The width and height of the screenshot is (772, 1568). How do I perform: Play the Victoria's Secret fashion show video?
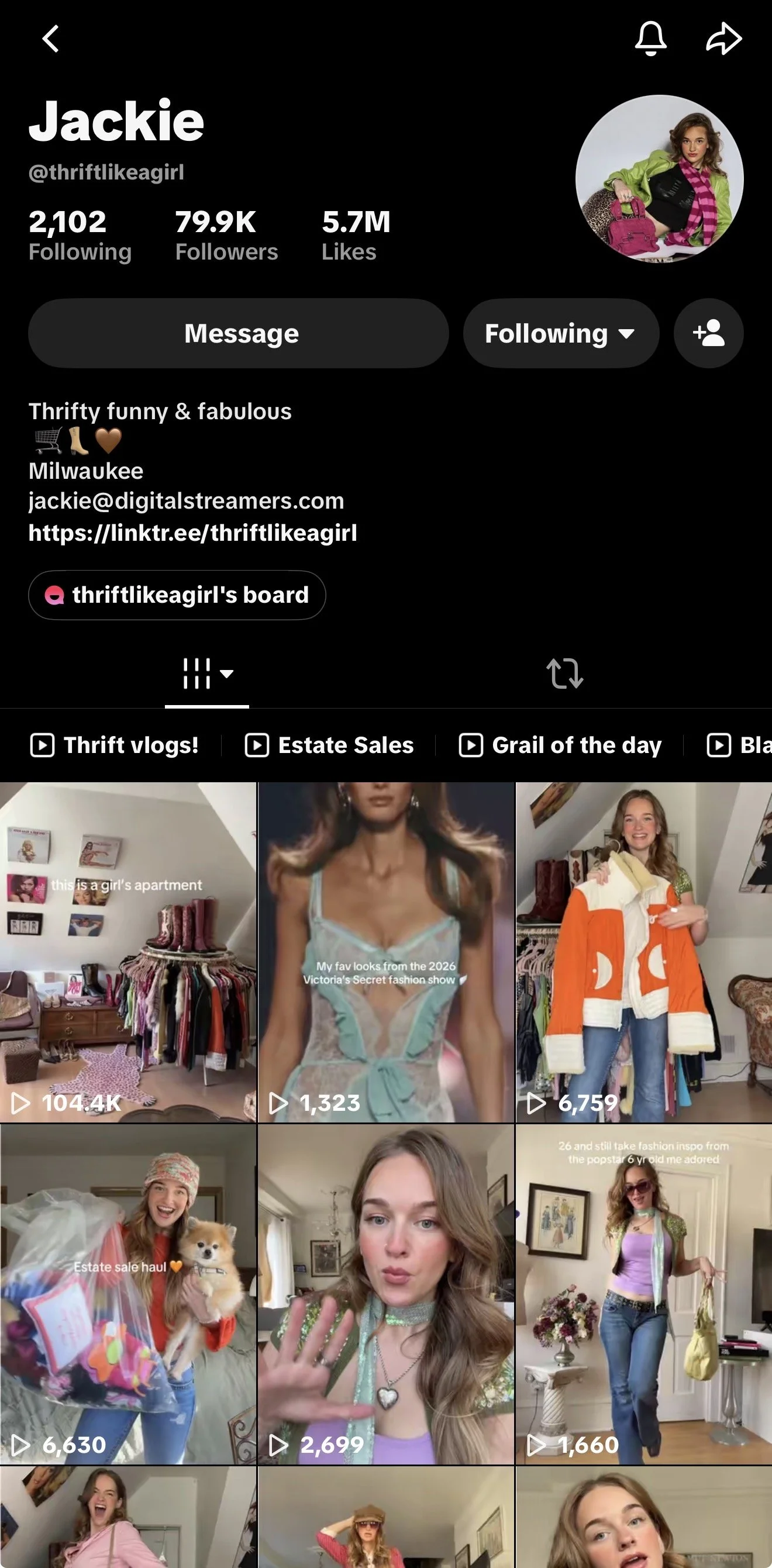pyautogui.click(x=386, y=952)
